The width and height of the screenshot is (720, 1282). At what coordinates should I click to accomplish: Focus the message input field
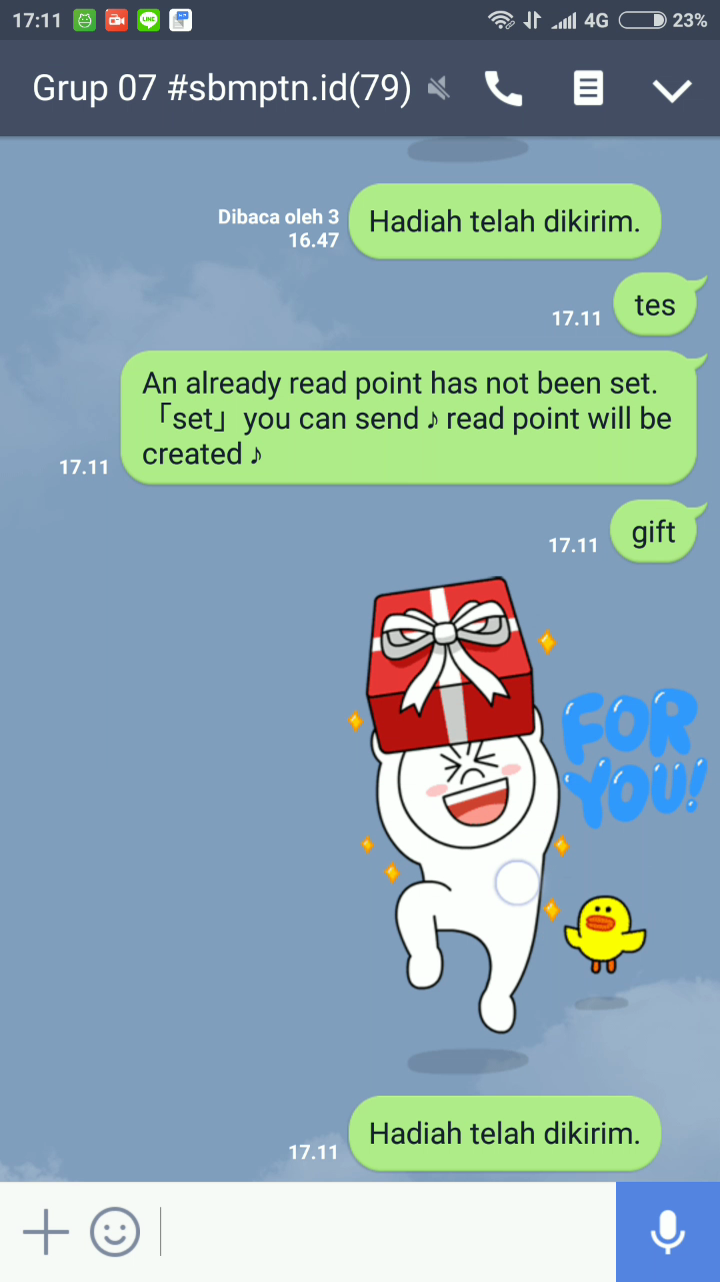click(x=385, y=1231)
